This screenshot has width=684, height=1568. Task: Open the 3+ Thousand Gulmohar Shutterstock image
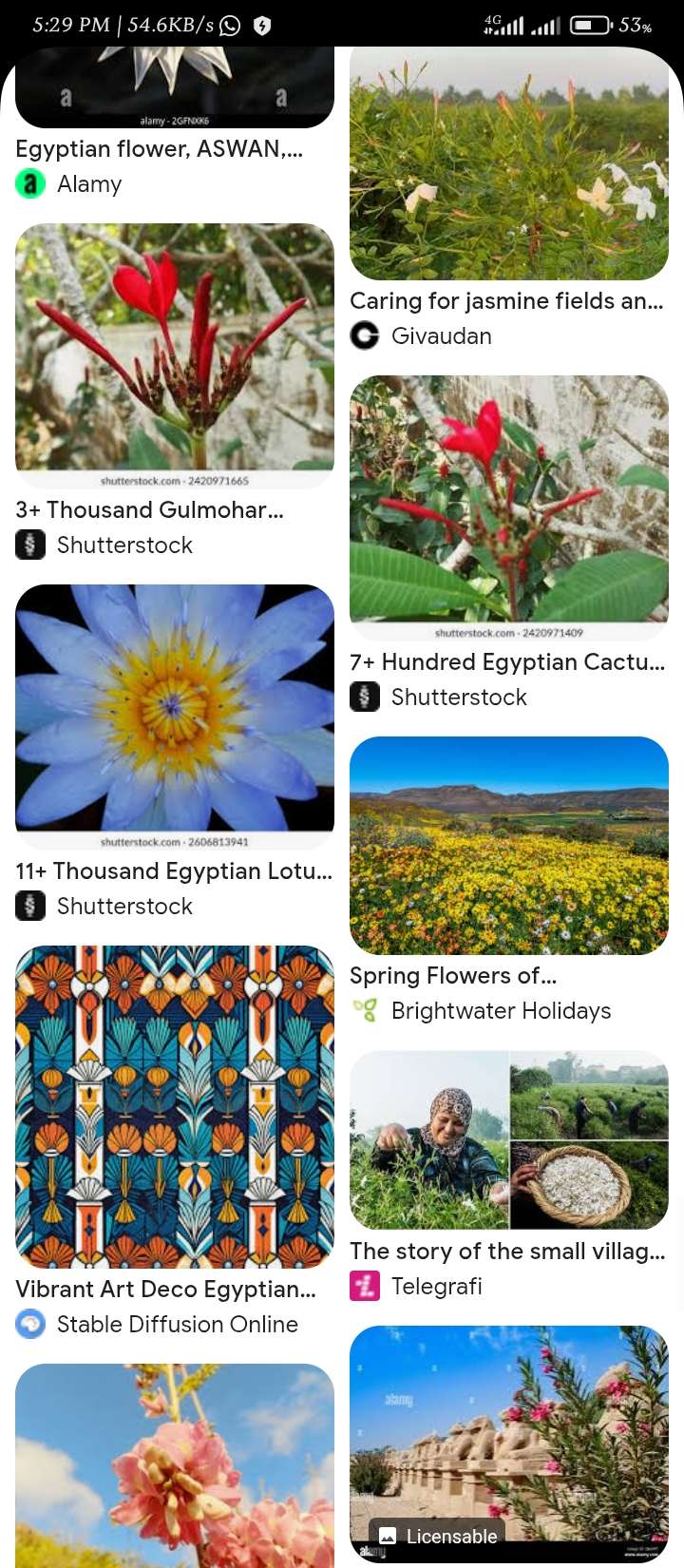pyautogui.click(x=175, y=356)
